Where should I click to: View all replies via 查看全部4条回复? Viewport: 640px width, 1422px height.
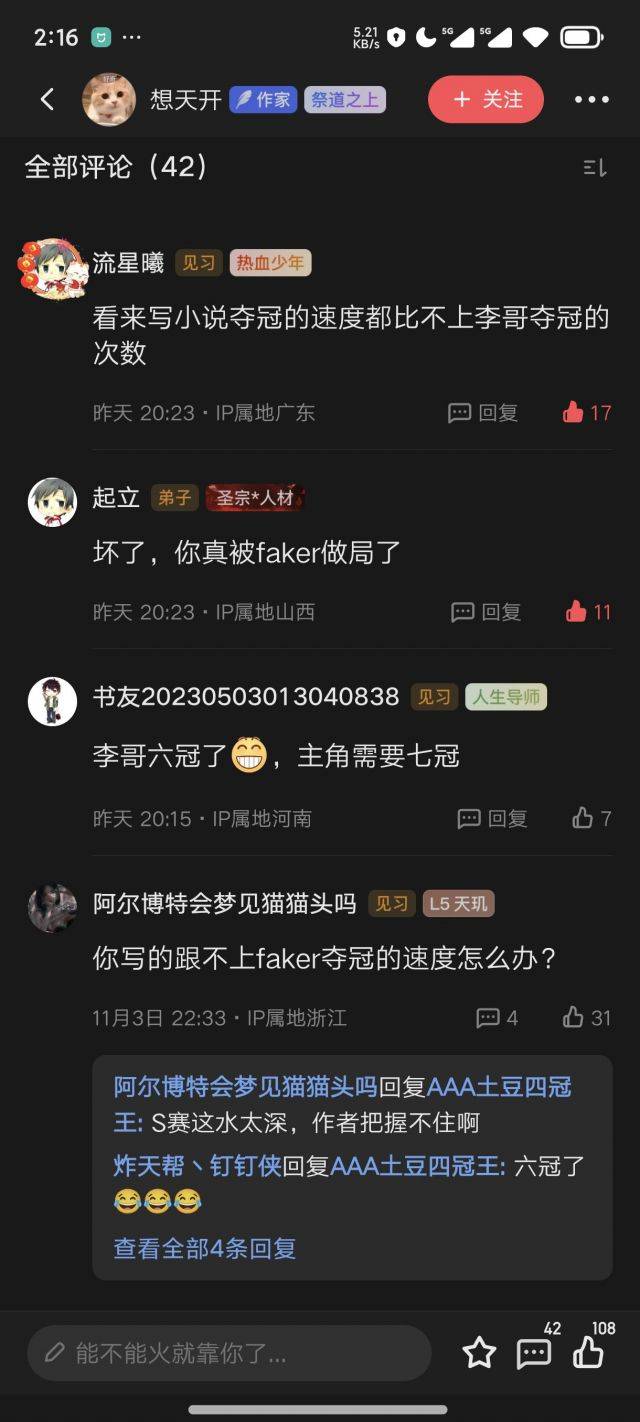click(x=205, y=1248)
